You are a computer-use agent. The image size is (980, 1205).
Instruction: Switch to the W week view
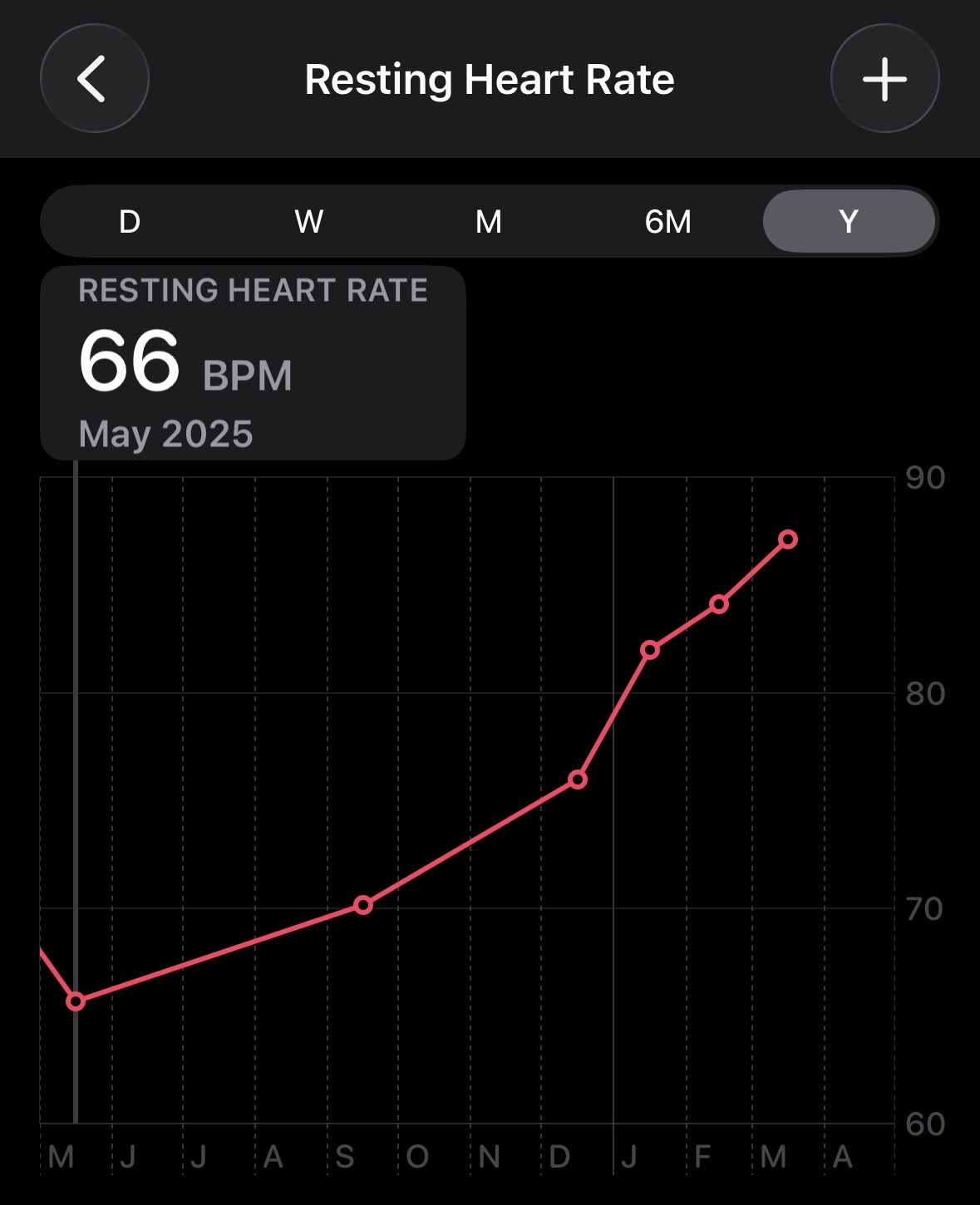pyautogui.click(x=309, y=222)
